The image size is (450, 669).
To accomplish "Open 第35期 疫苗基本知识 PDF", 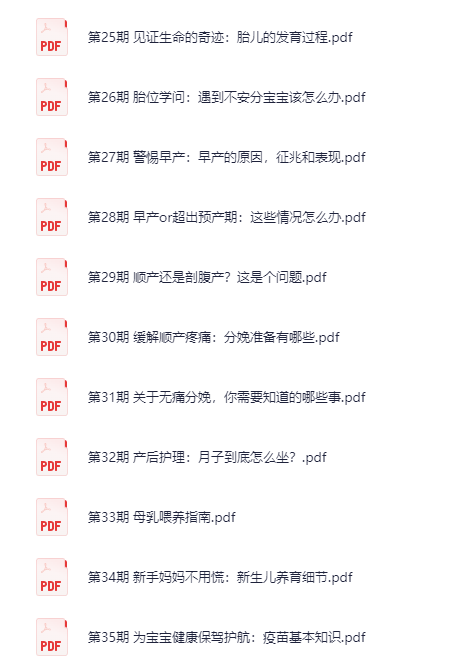I will coord(226,637).
